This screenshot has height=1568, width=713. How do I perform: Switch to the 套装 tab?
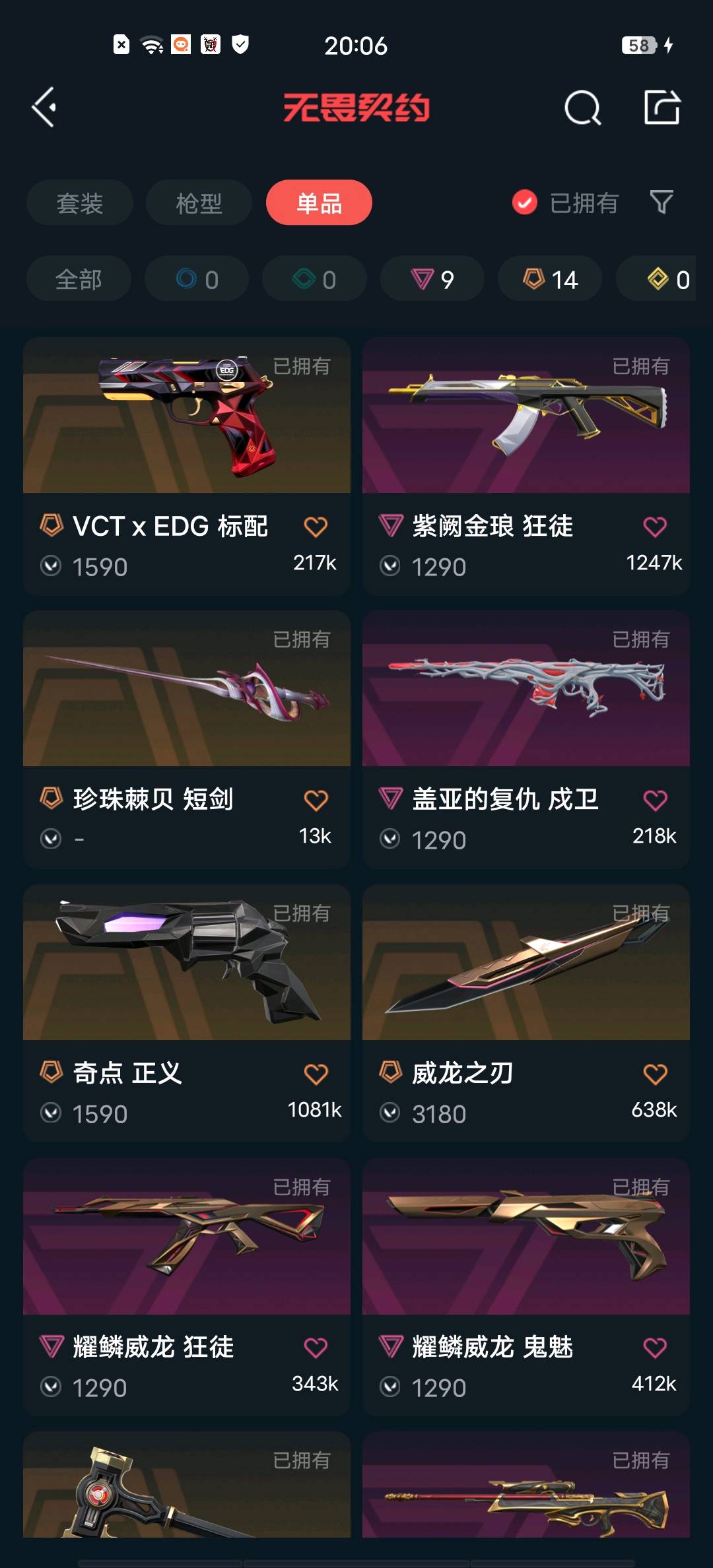pos(80,203)
